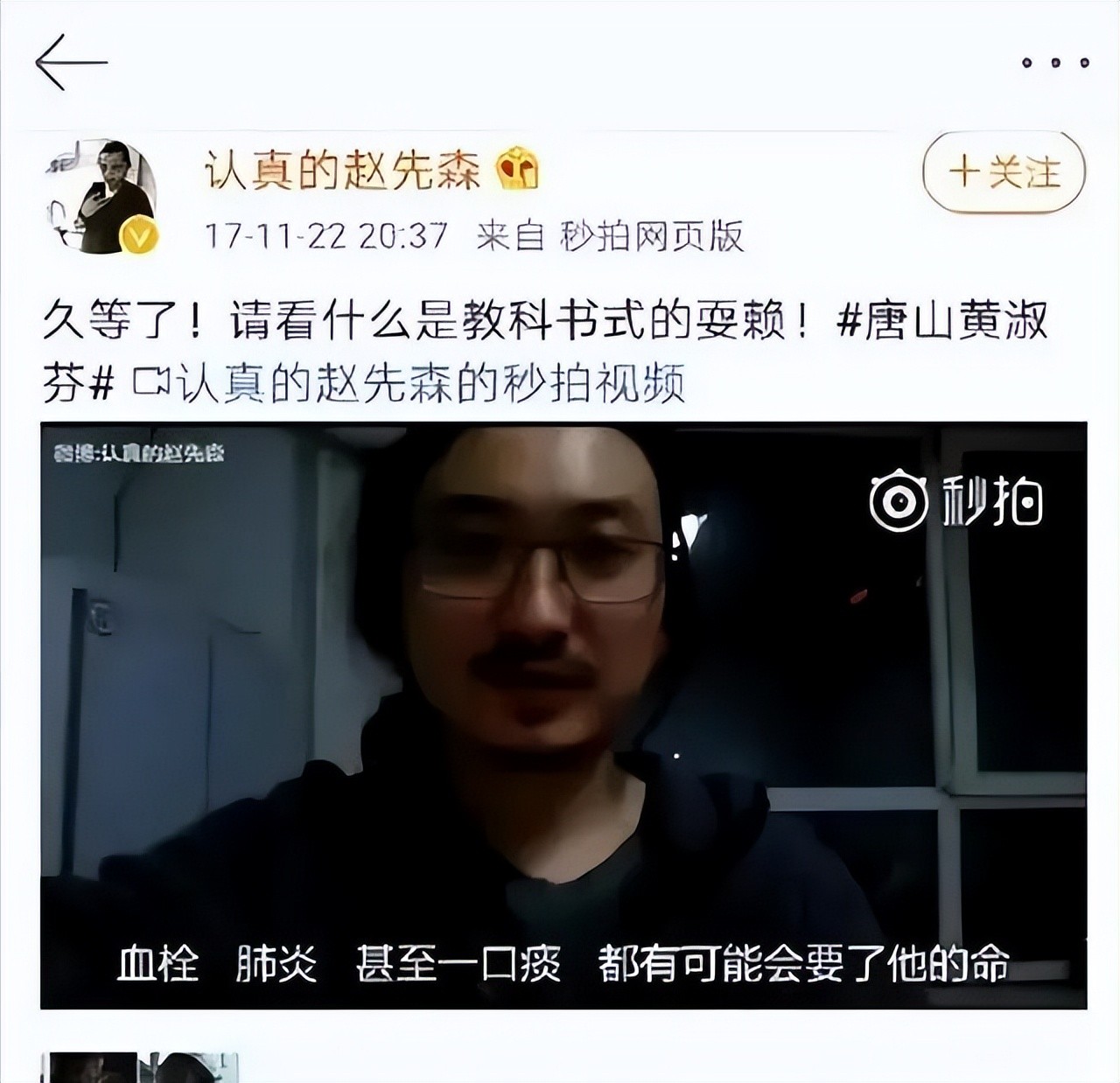
Task: Open the three-dot overflow menu
Action: coord(1055,63)
